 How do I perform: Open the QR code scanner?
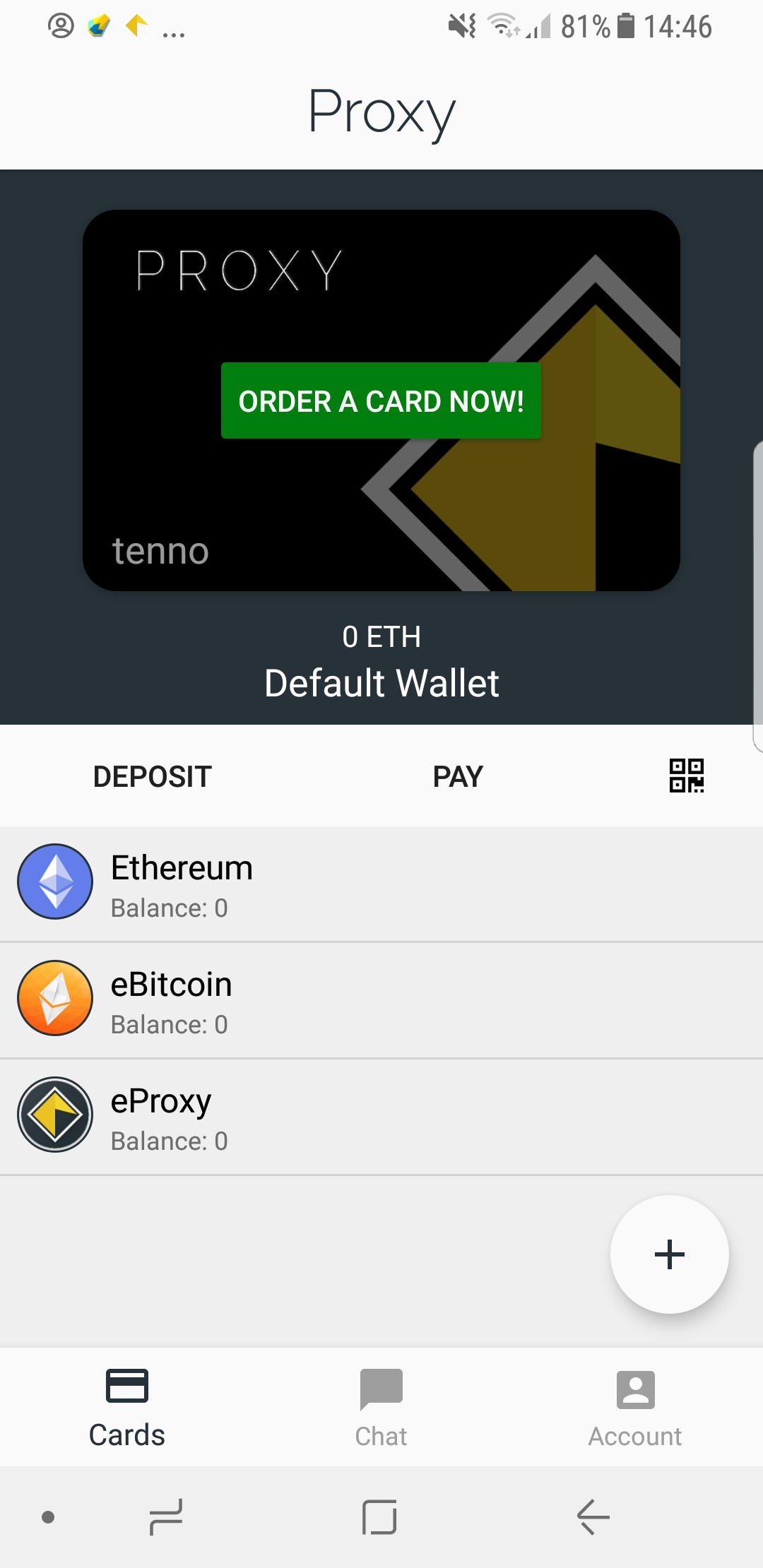[x=686, y=776]
